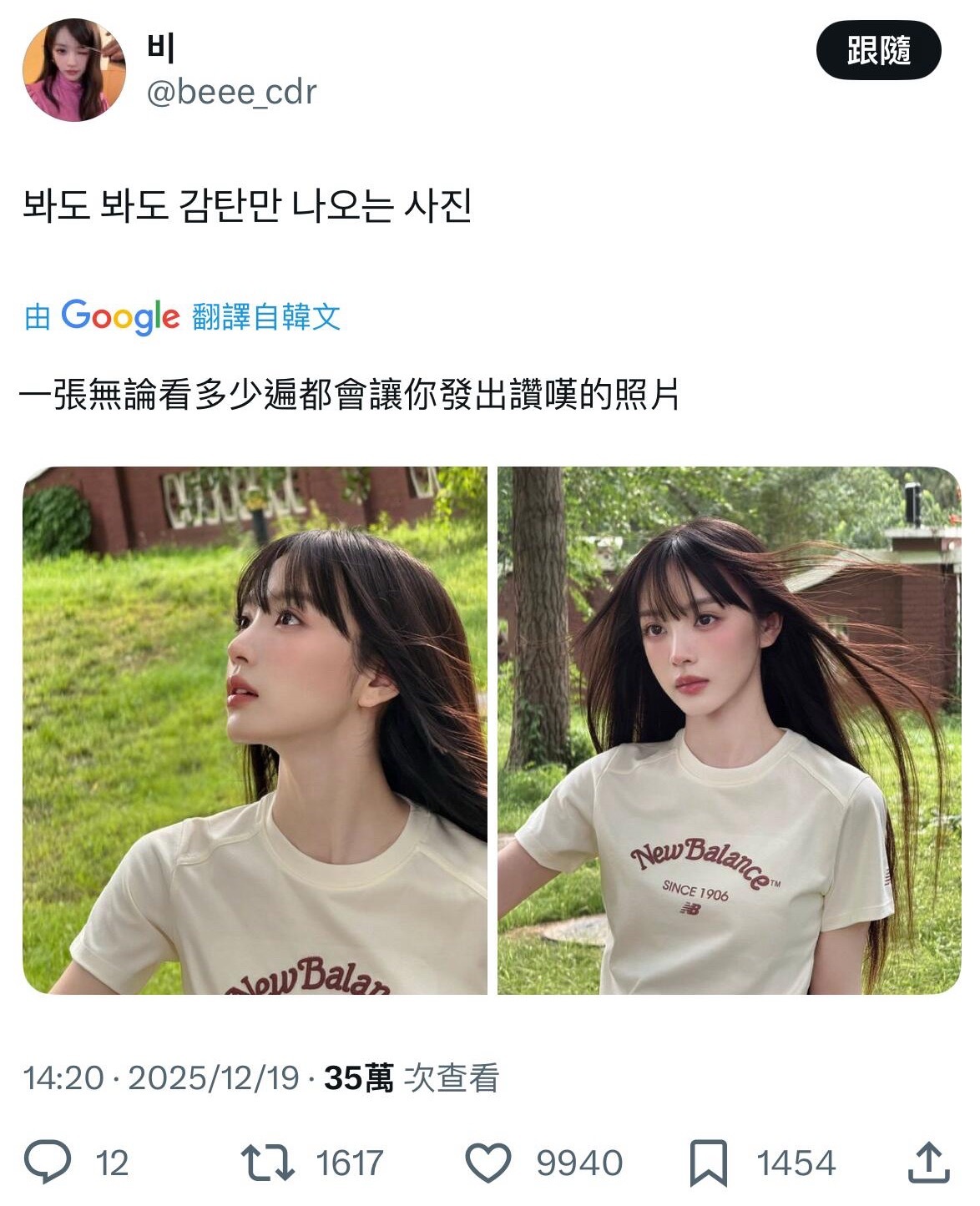Screen dimensions: 980x1206
Task: Toggle following with the 跟隨 button
Action: pos(878,52)
